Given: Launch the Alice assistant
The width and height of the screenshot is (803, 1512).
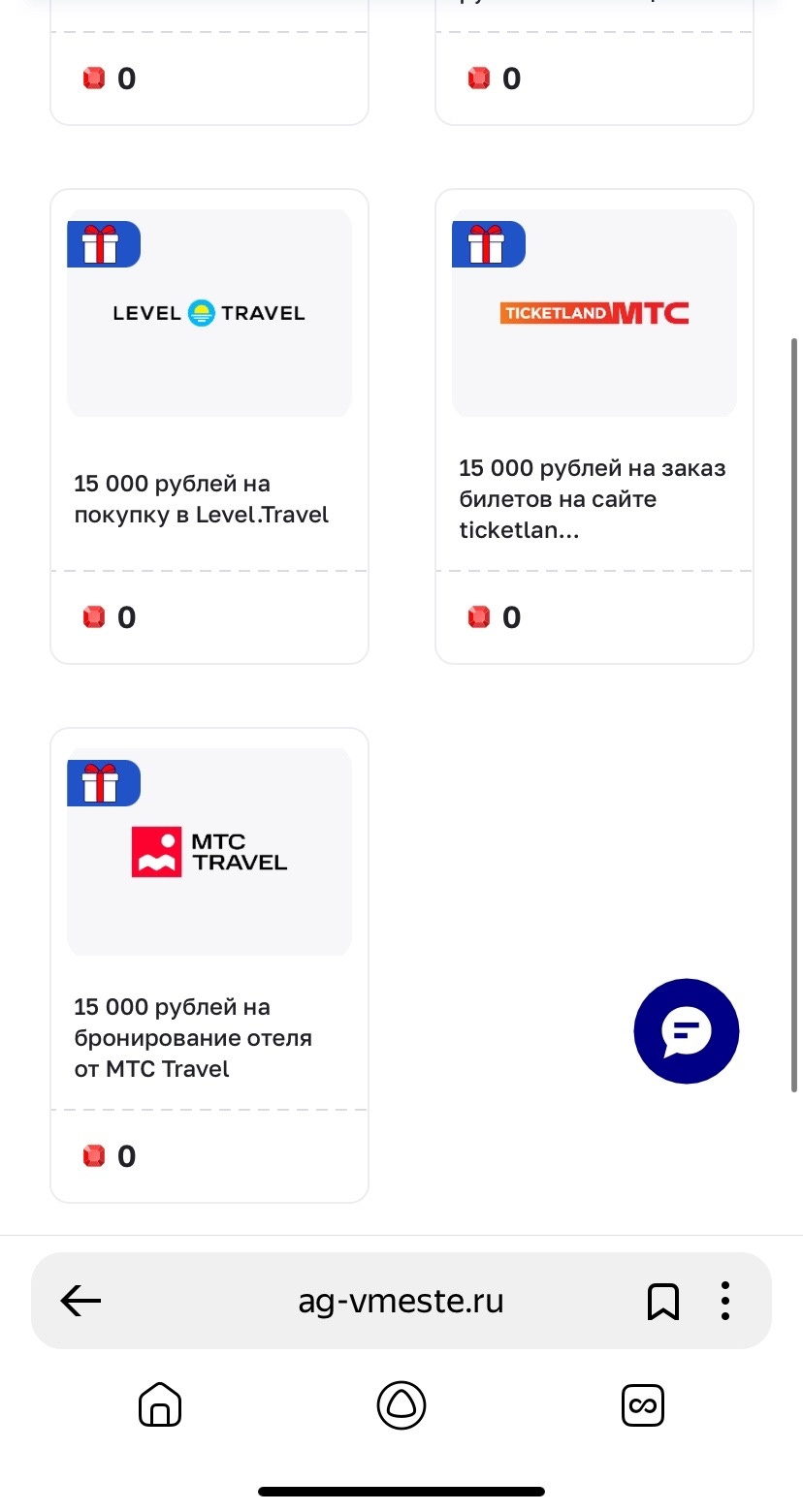Looking at the screenshot, I should [x=401, y=1405].
